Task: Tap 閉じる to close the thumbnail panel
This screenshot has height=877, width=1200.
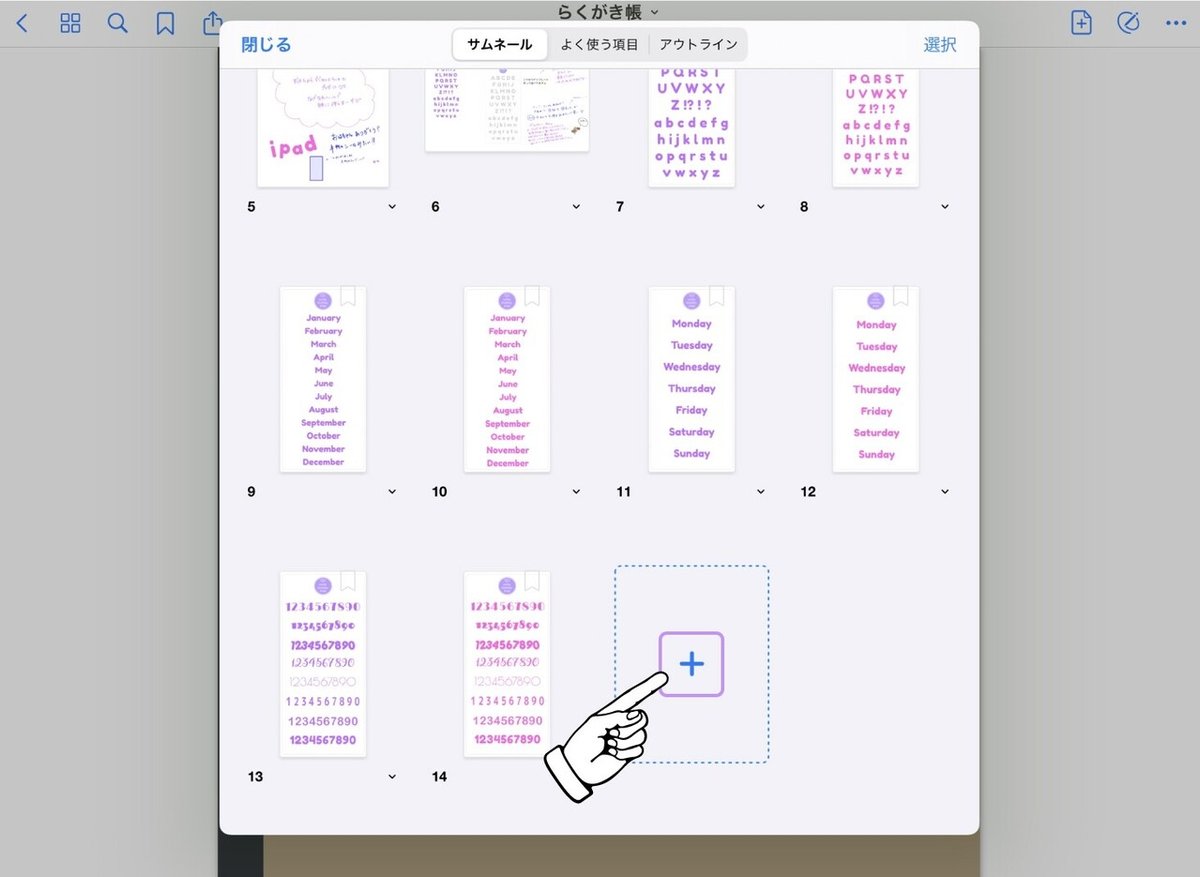Action: point(266,45)
